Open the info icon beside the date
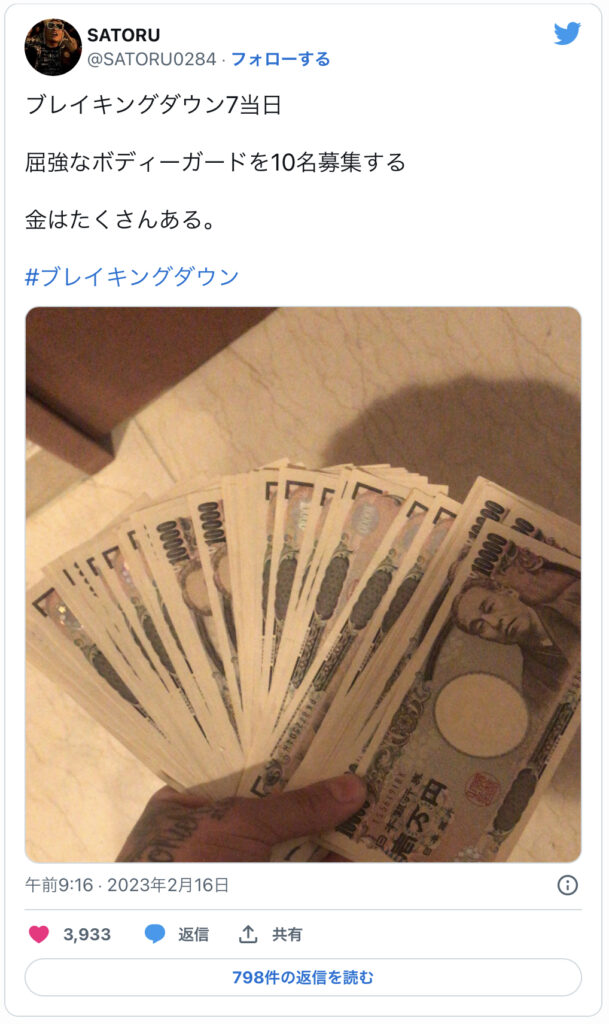Viewport: 609px width, 1024px height. 567,885
